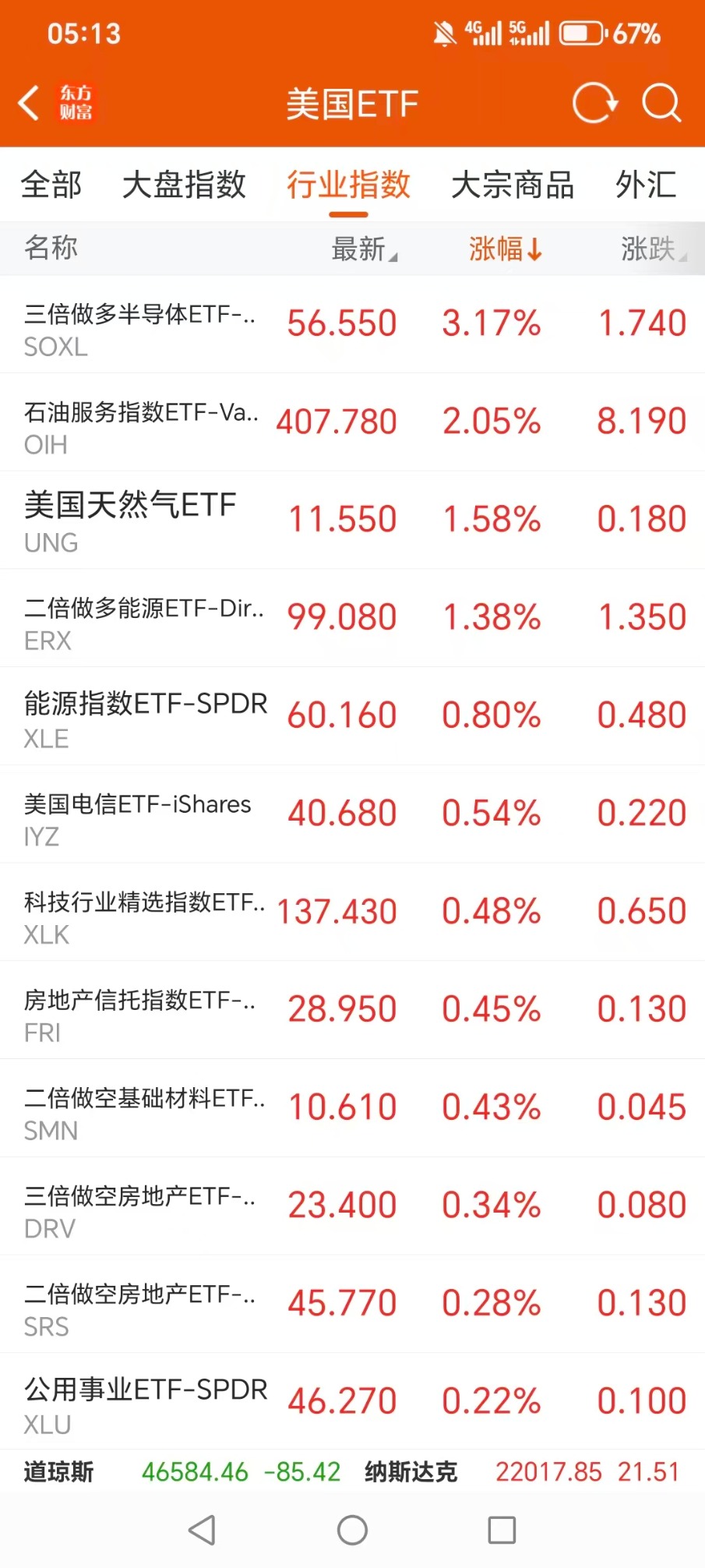Refresh the ETF quotes
The image size is (705, 1568).
(595, 103)
